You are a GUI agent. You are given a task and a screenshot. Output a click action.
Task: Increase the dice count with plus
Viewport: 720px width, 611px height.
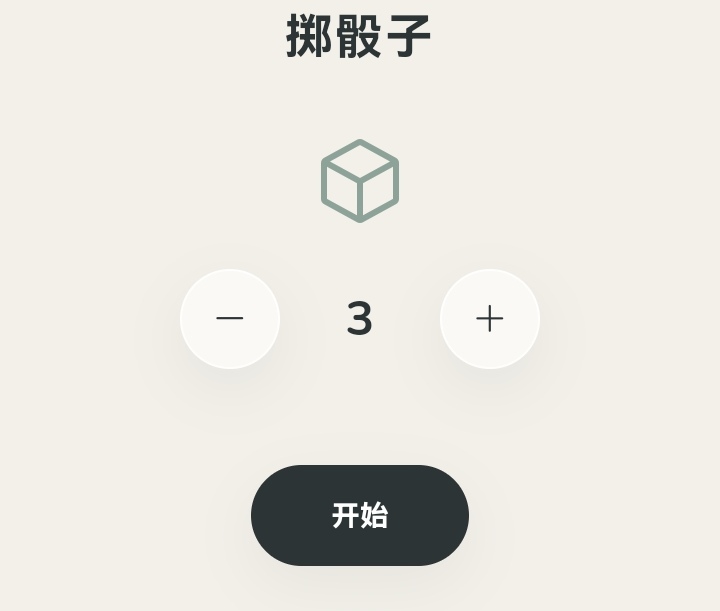pyautogui.click(x=490, y=319)
